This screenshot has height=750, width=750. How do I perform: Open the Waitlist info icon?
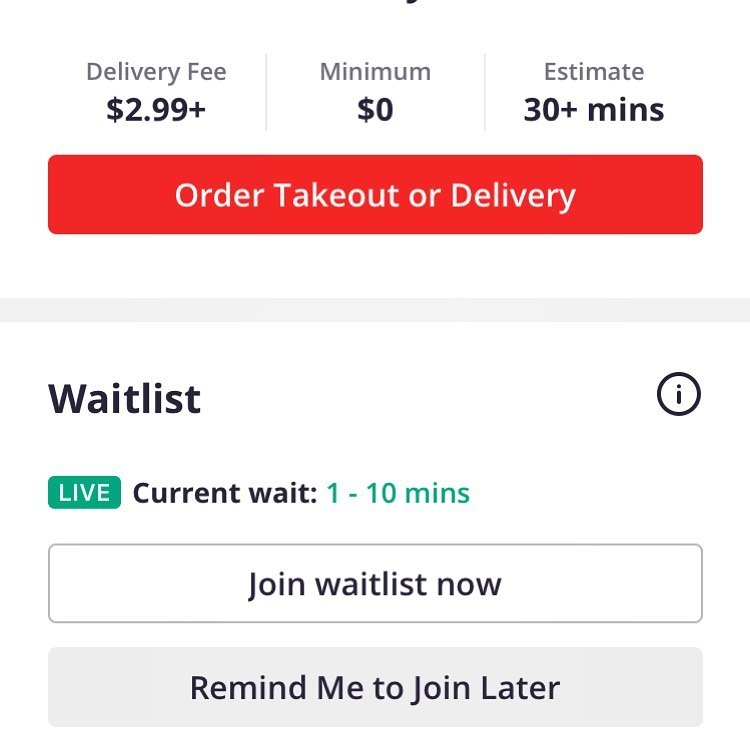[679, 395]
